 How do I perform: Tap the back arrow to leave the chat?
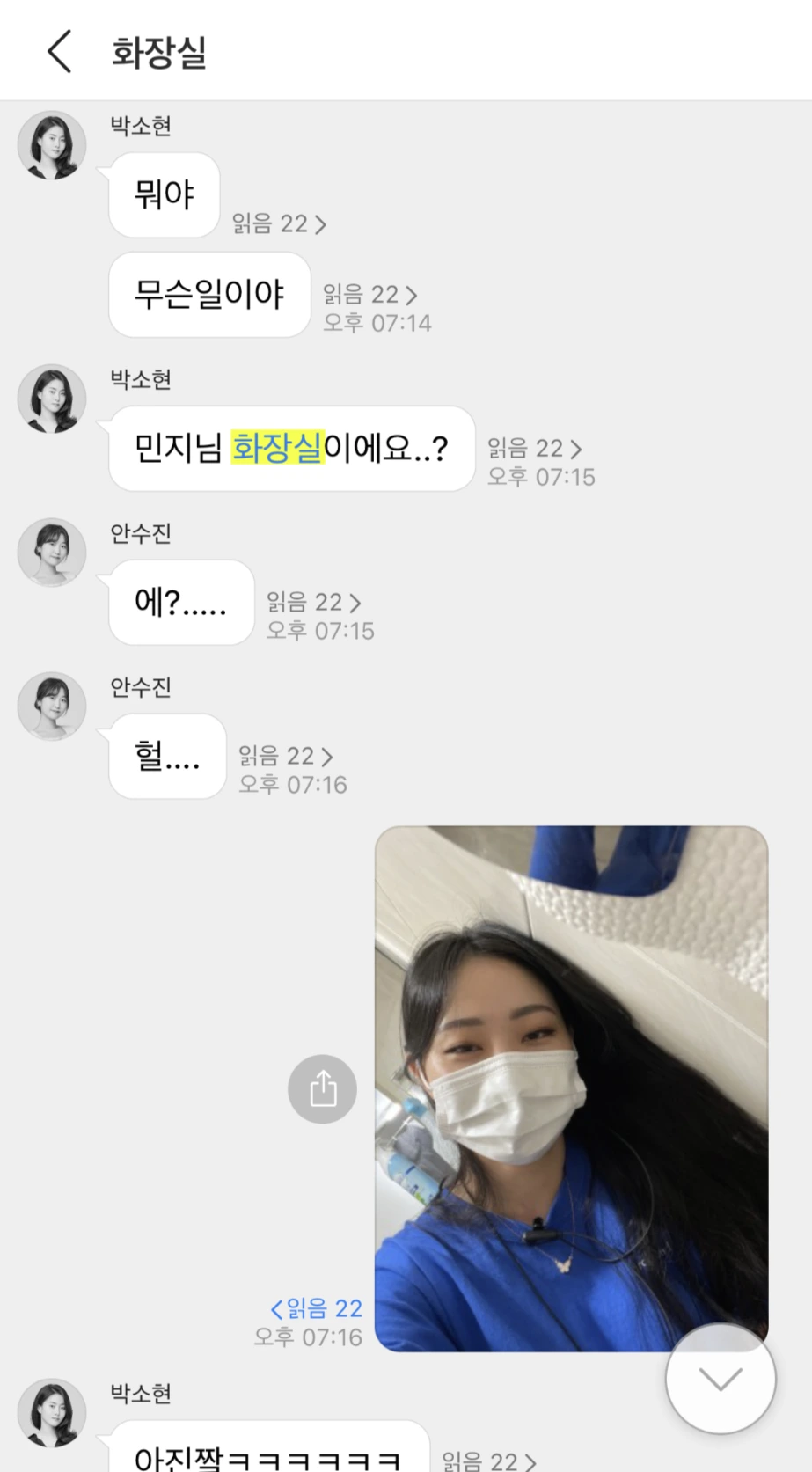pos(58,50)
